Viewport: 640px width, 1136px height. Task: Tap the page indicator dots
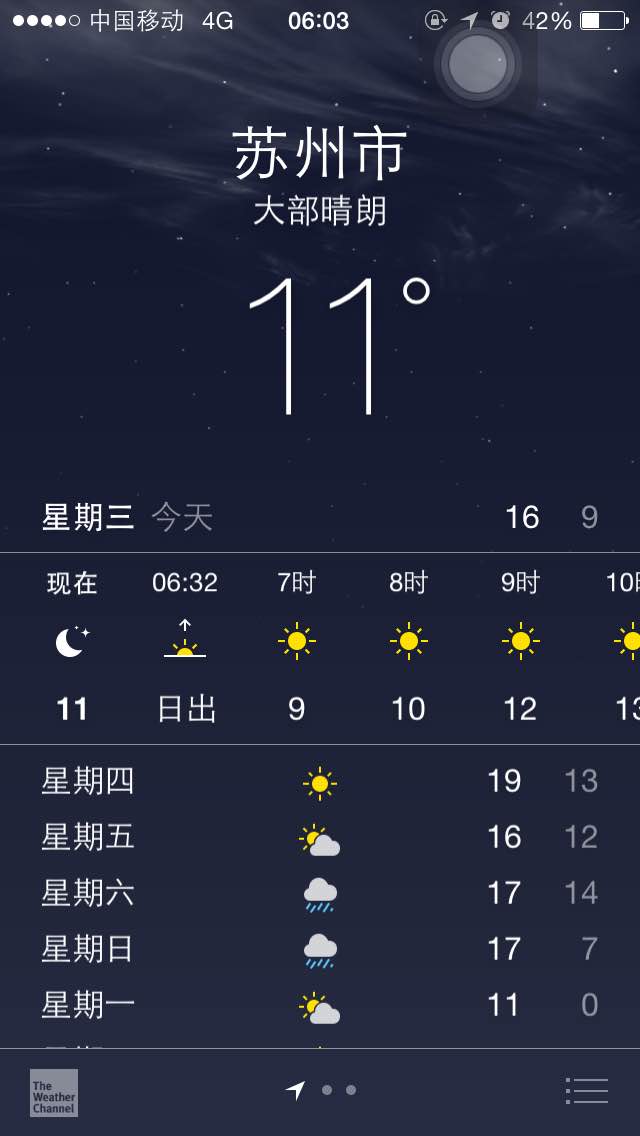(x=321, y=1090)
